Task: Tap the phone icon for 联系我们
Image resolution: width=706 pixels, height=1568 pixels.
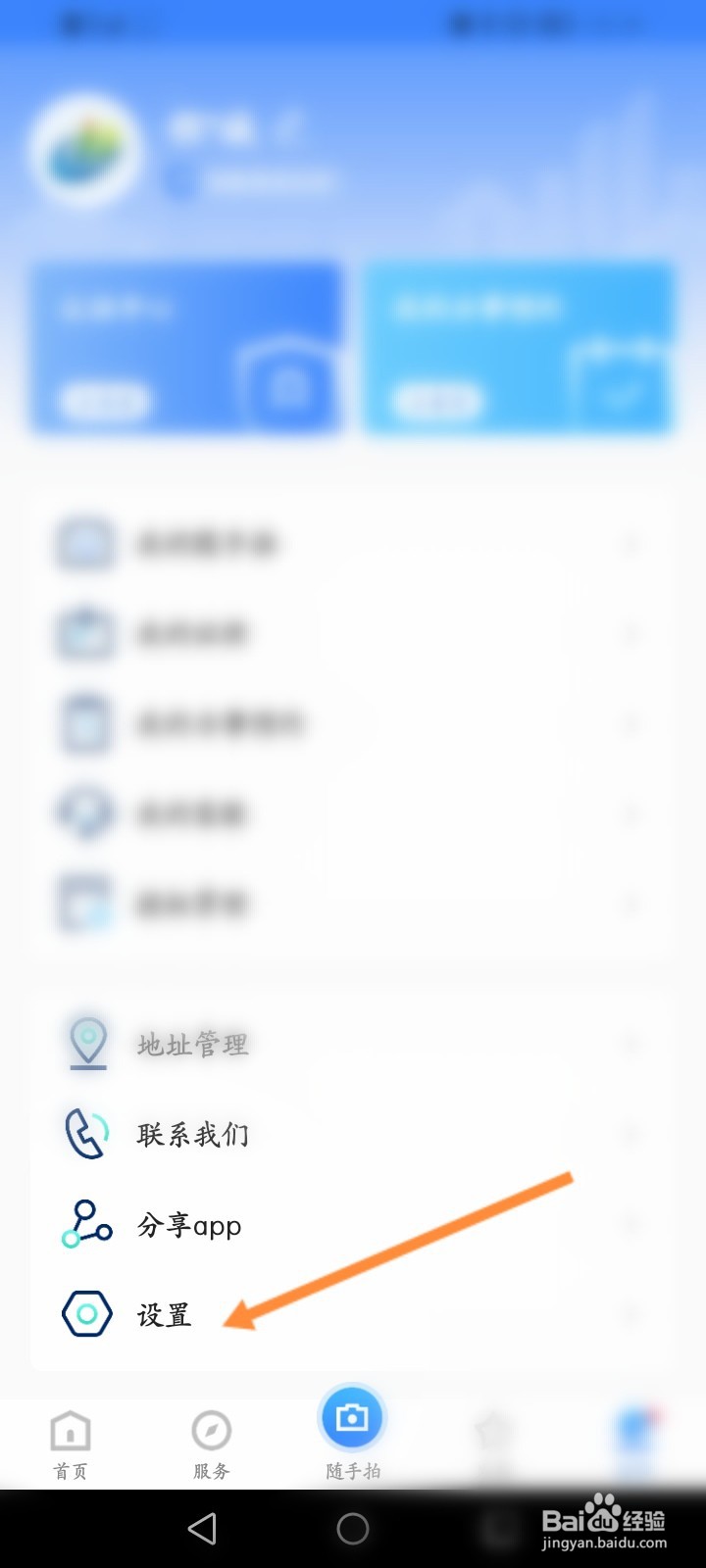Action: click(86, 1133)
